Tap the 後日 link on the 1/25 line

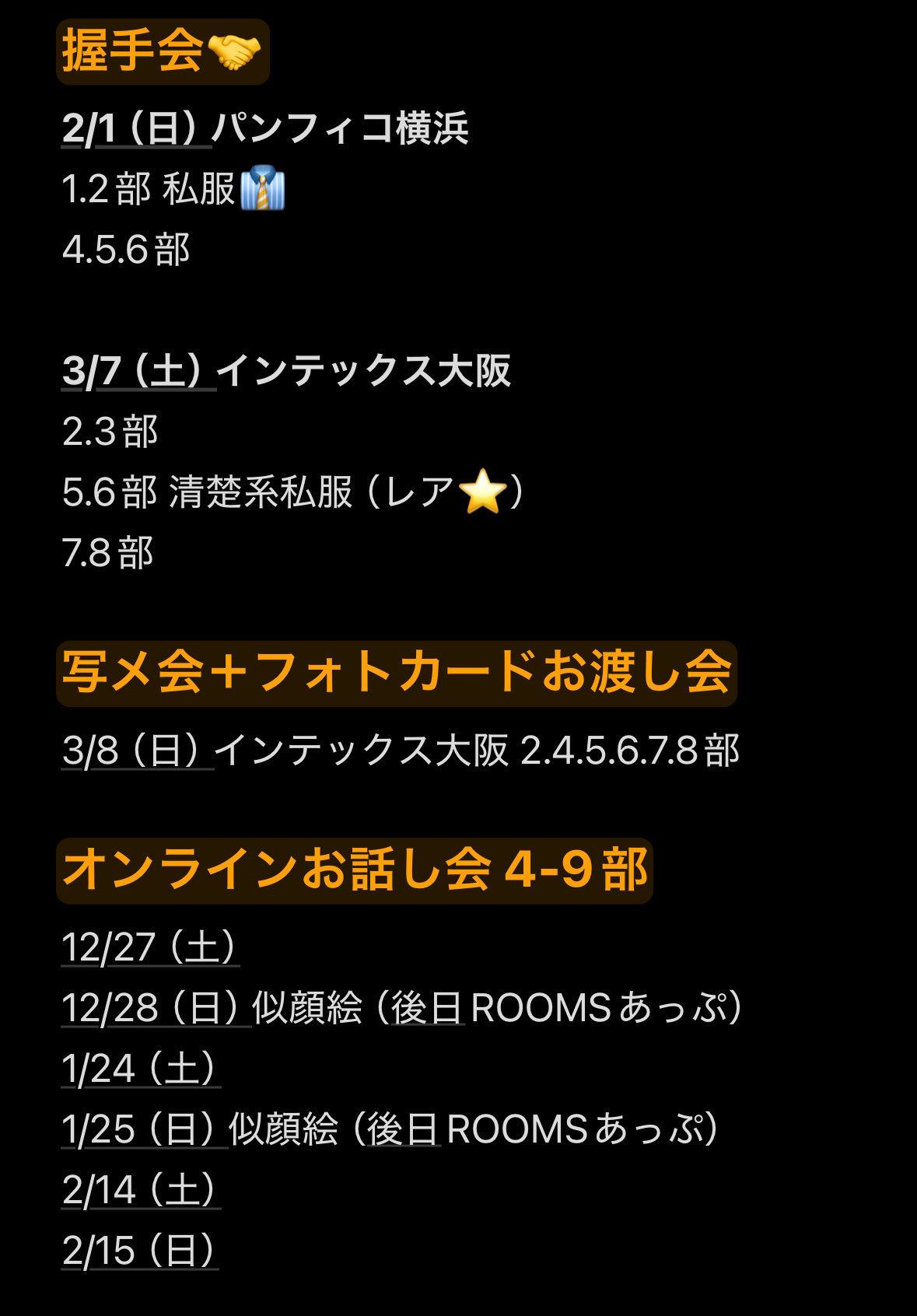tap(403, 1130)
